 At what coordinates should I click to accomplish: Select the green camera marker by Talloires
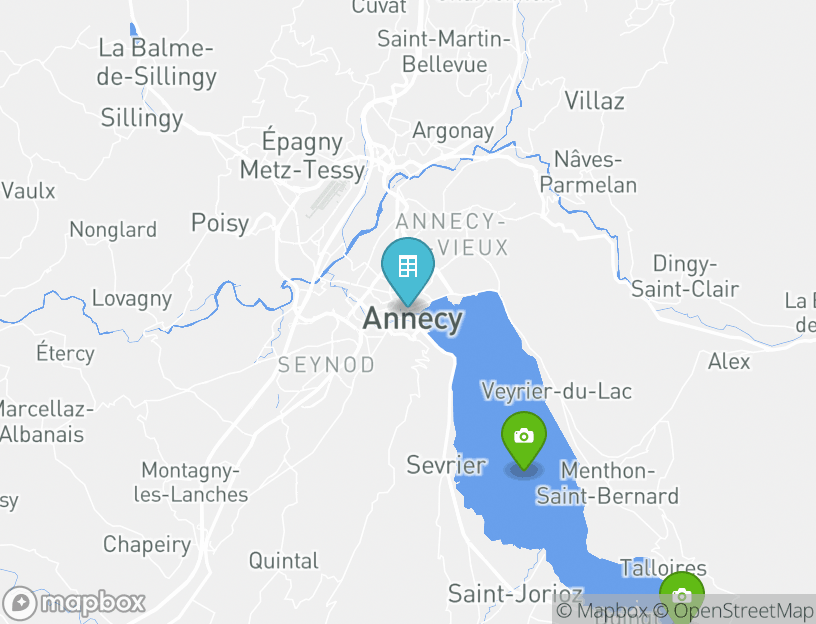tap(682, 594)
